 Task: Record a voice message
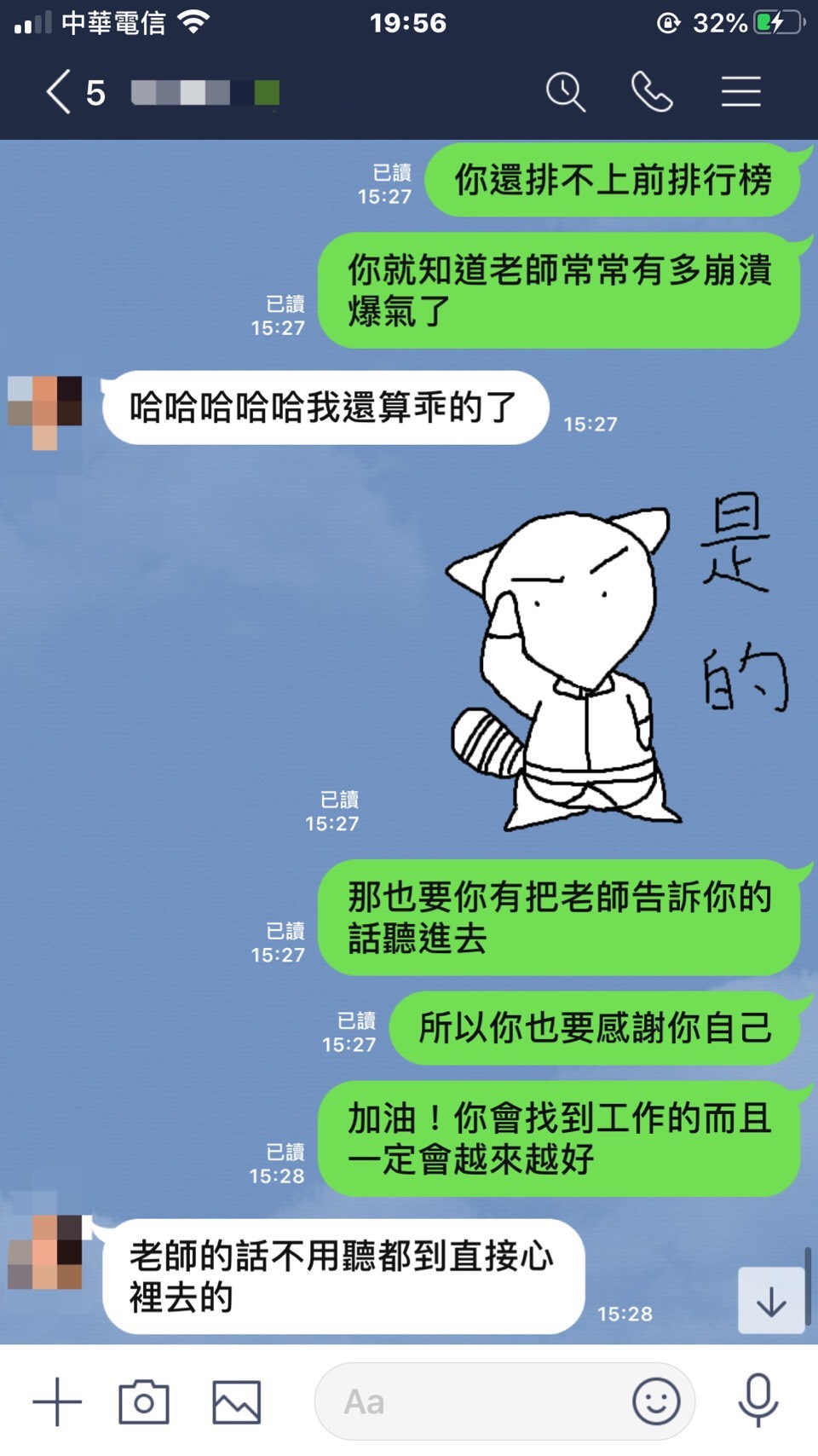pos(758,1401)
